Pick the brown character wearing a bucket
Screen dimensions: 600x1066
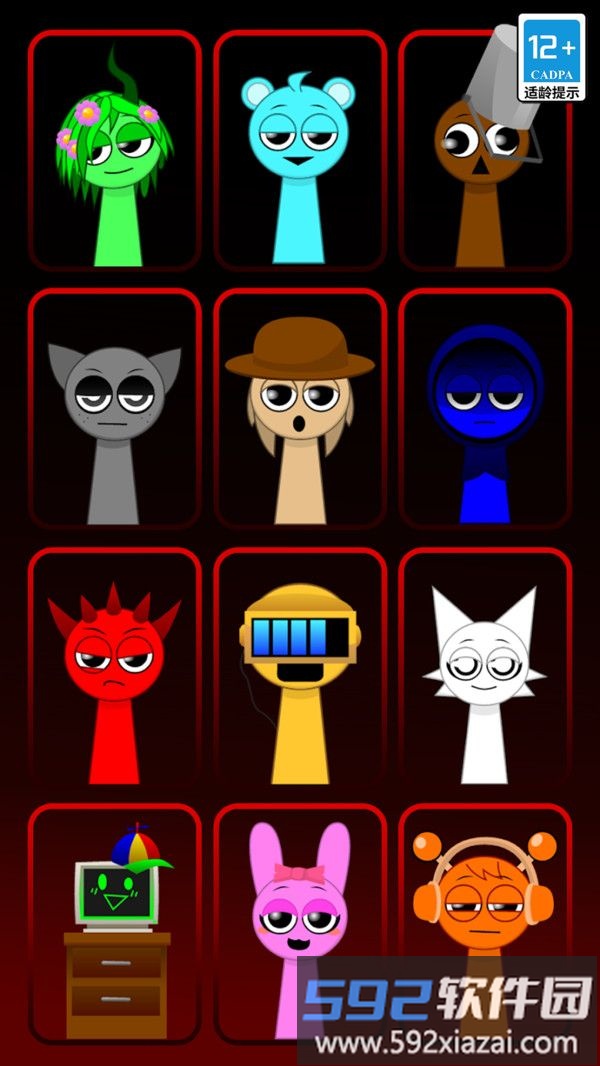(484, 152)
